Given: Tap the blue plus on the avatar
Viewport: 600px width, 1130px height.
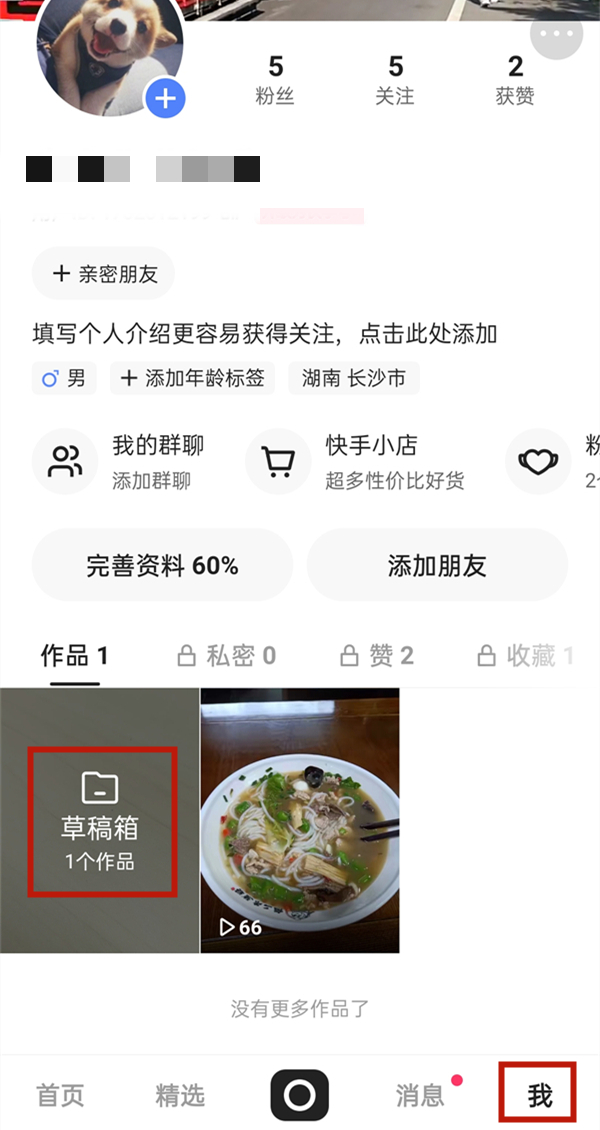Looking at the screenshot, I should pos(165,99).
